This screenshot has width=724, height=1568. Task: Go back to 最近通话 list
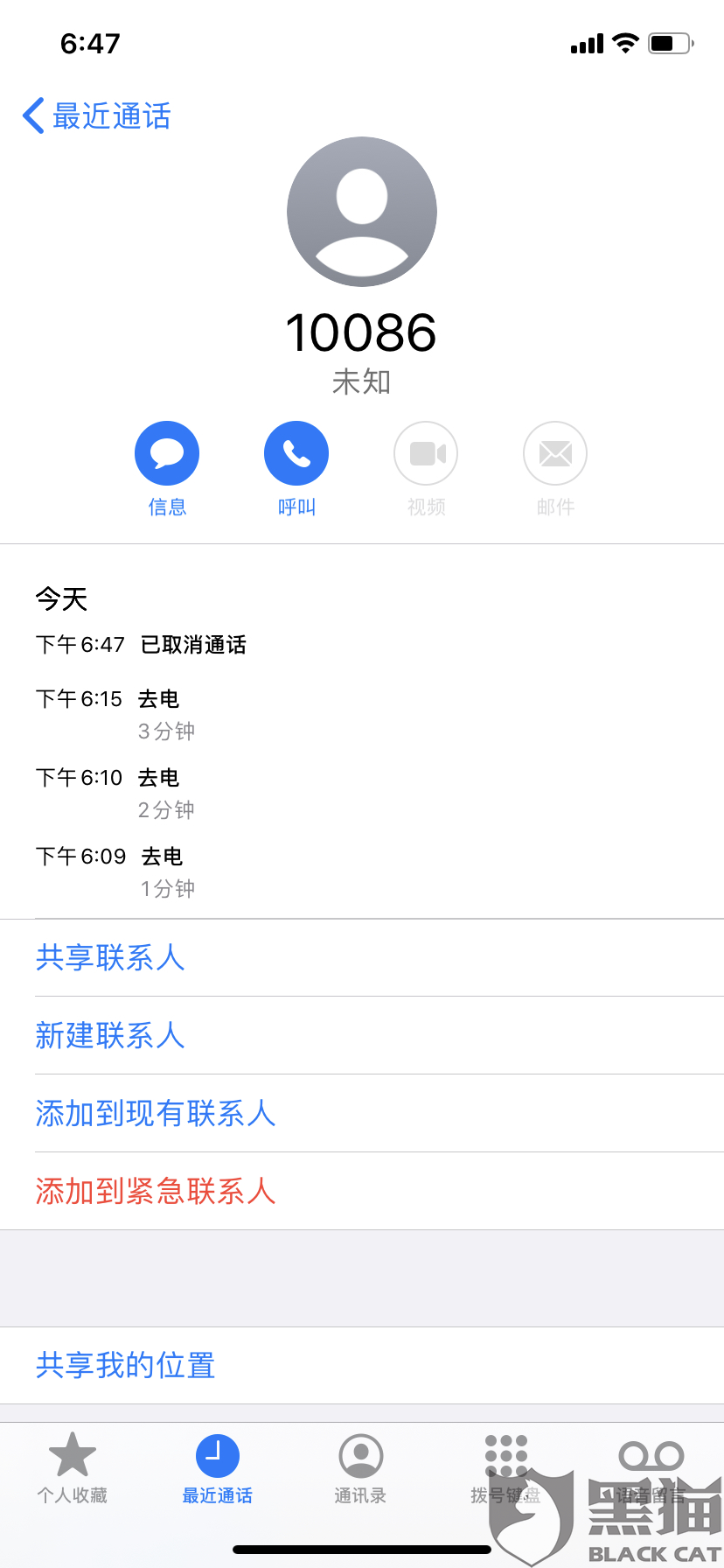pyautogui.click(x=96, y=116)
